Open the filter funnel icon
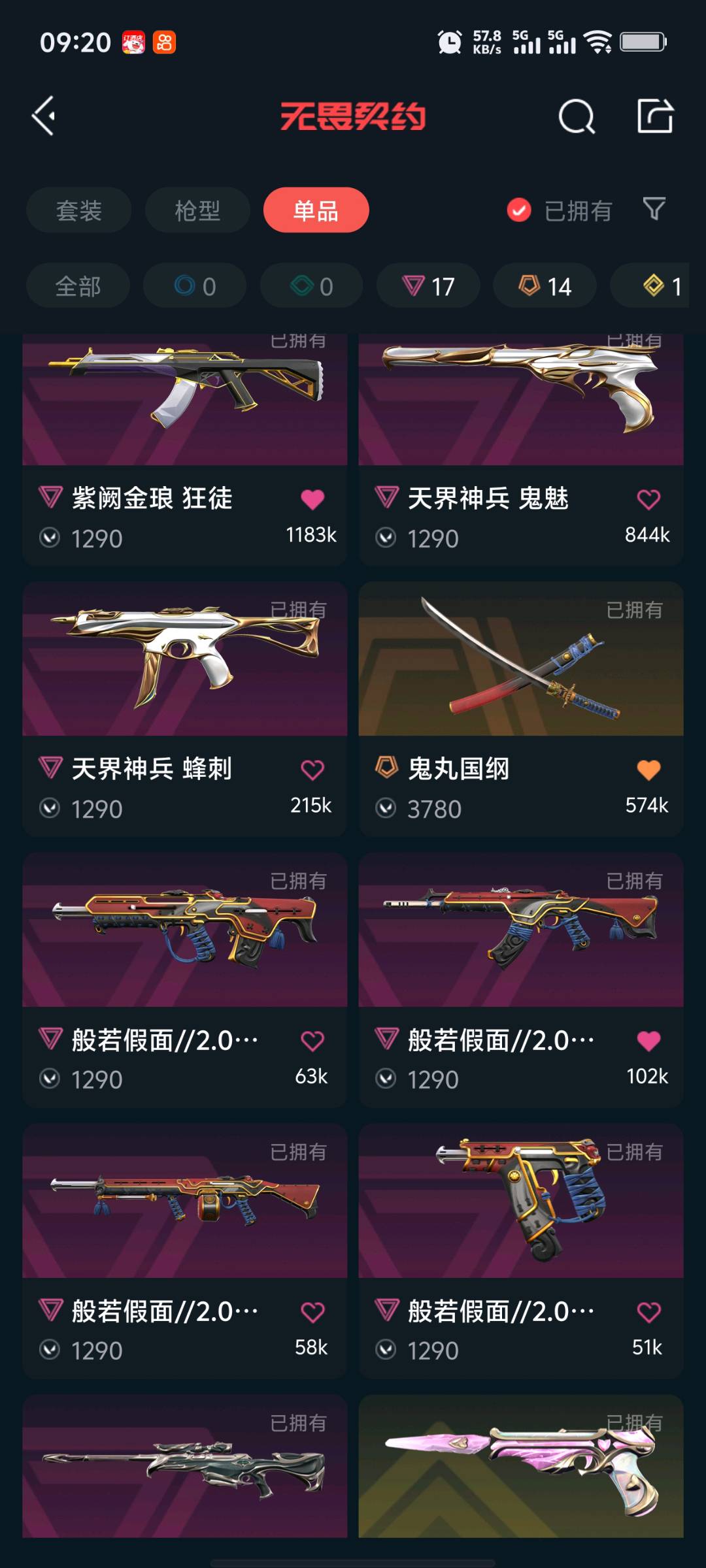706x1568 pixels. (654, 209)
